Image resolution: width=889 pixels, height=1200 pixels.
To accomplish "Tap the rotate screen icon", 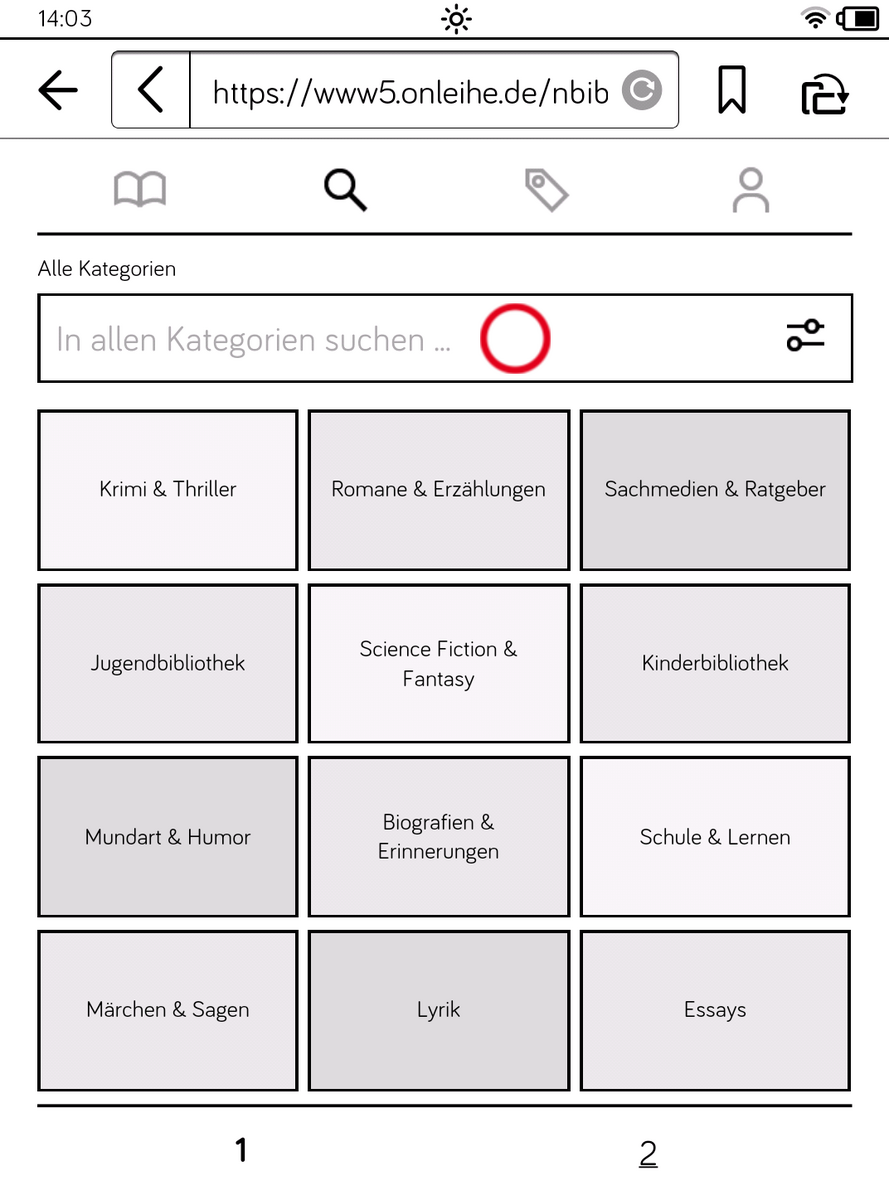I will coord(825,94).
